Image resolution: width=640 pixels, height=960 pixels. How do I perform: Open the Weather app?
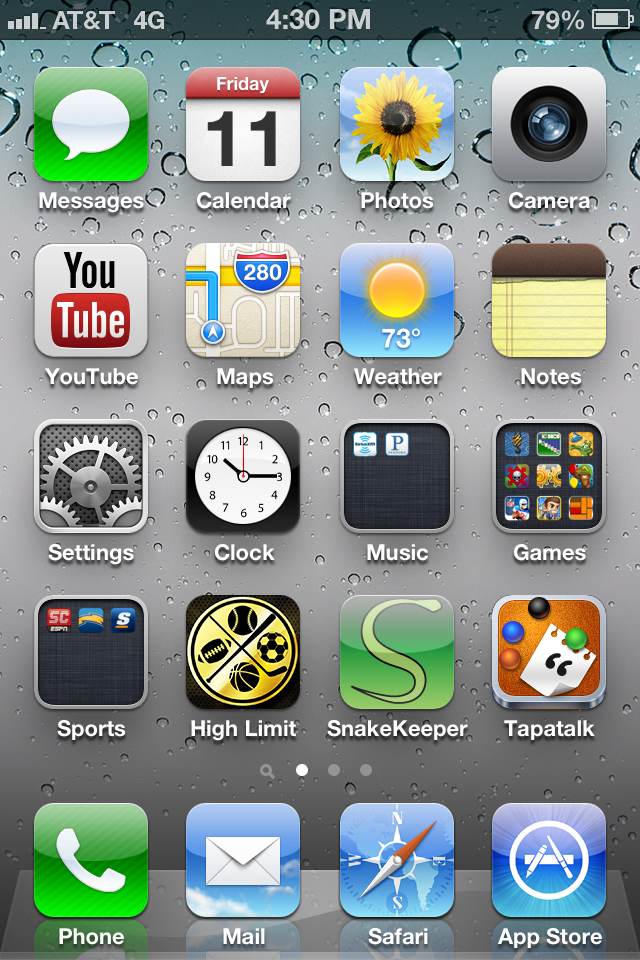pyautogui.click(x=396, y=300)
